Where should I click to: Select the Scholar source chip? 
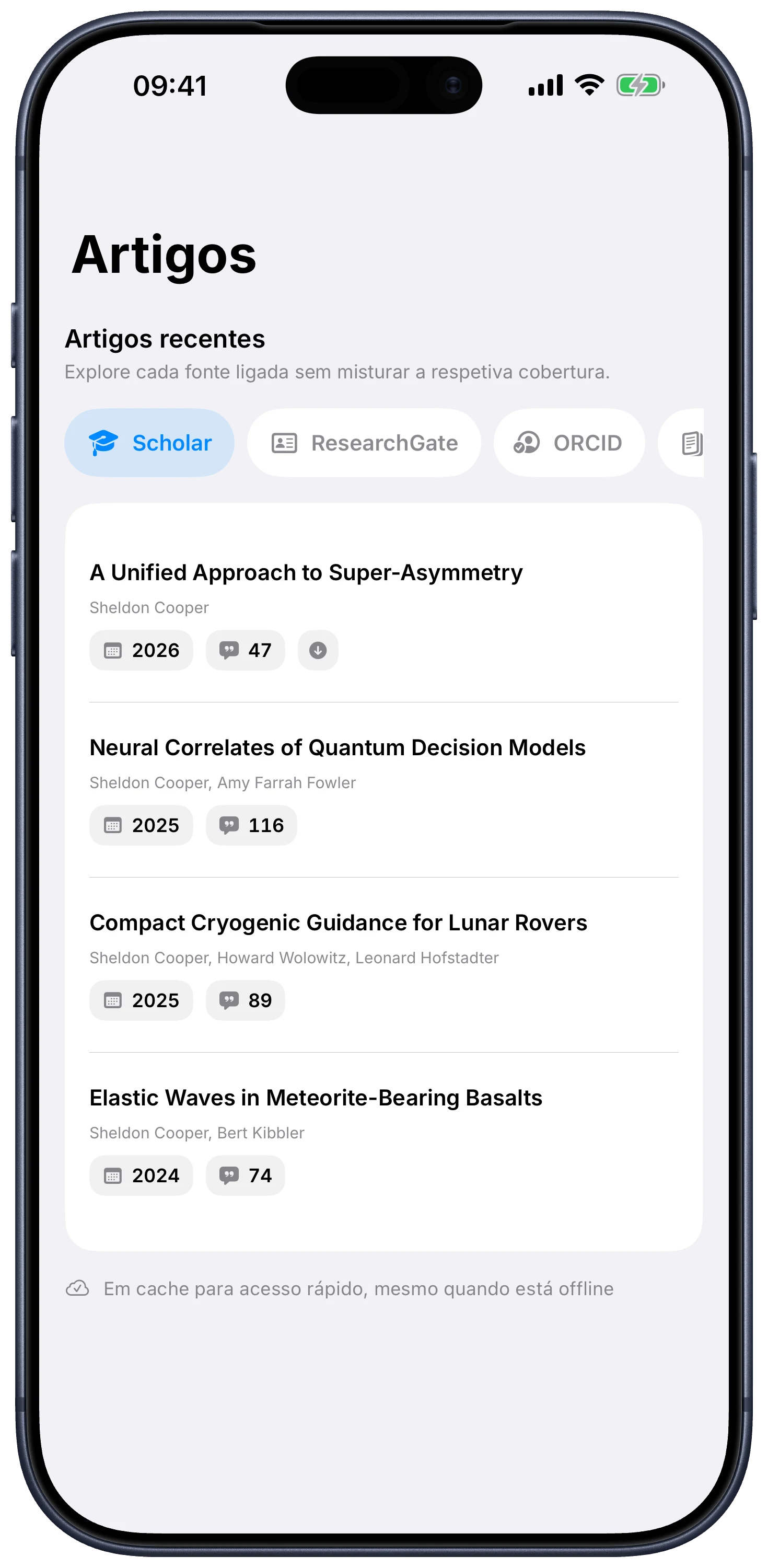(x=149, y=443)
